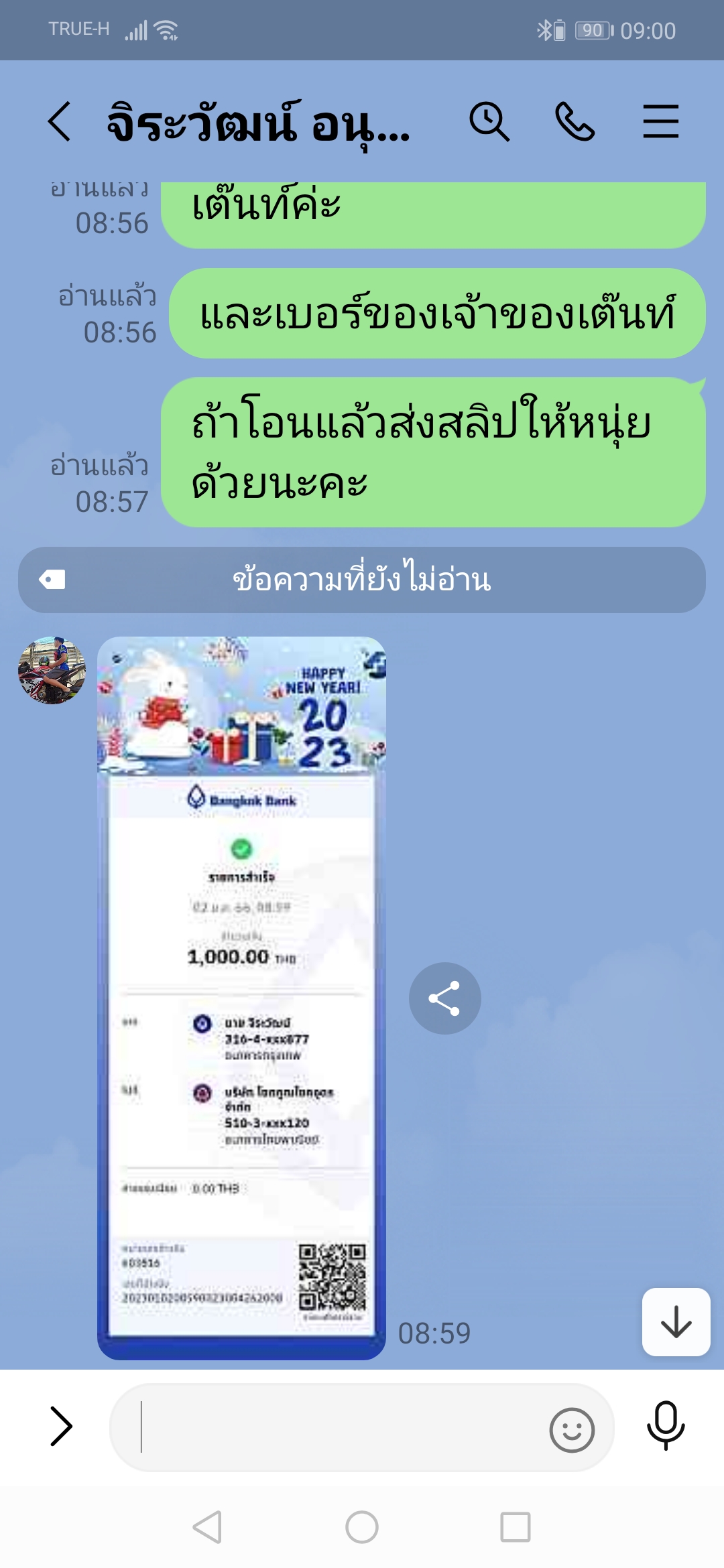Go back to the chat list
This screenshot has width=724, height=1568.
(60, 122)
